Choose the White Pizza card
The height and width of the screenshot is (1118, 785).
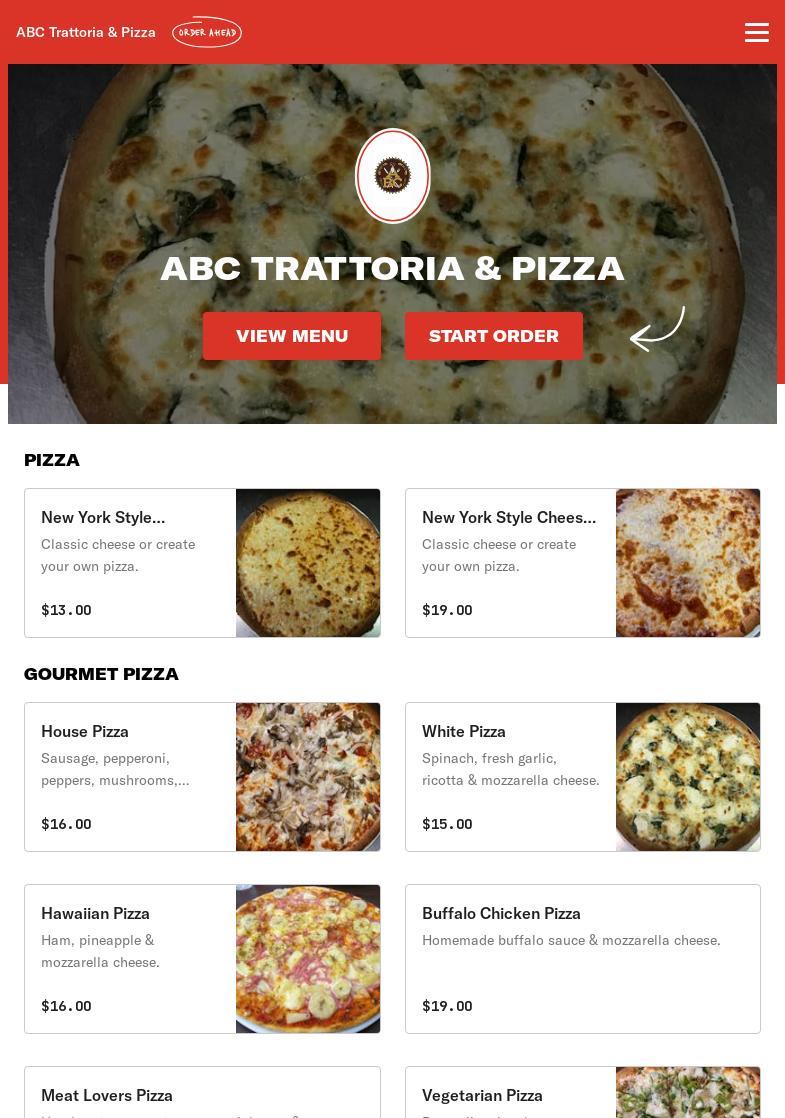pos(582,777)
